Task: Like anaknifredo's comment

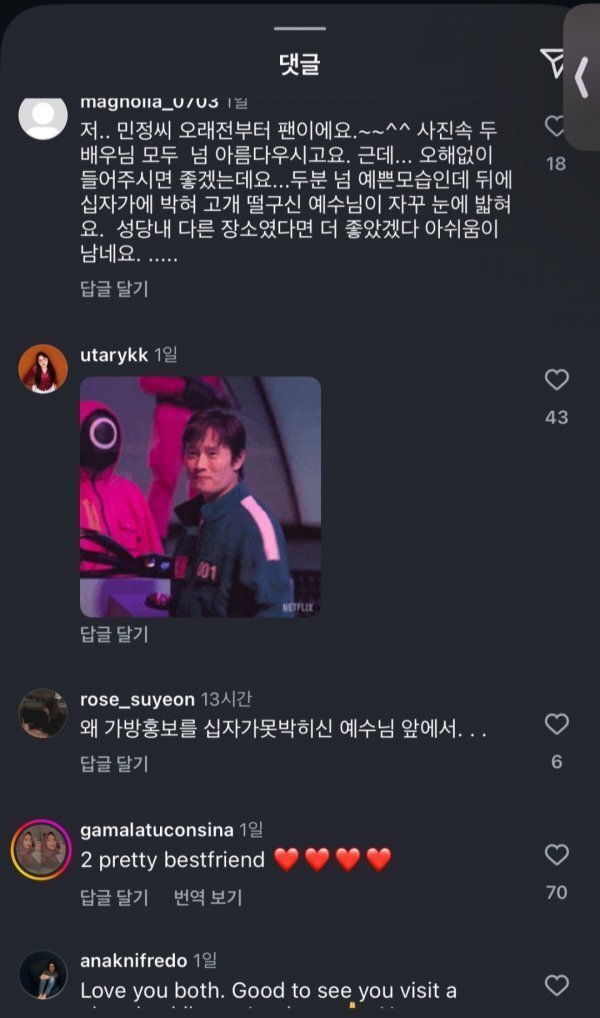Action: coord(556,984)
